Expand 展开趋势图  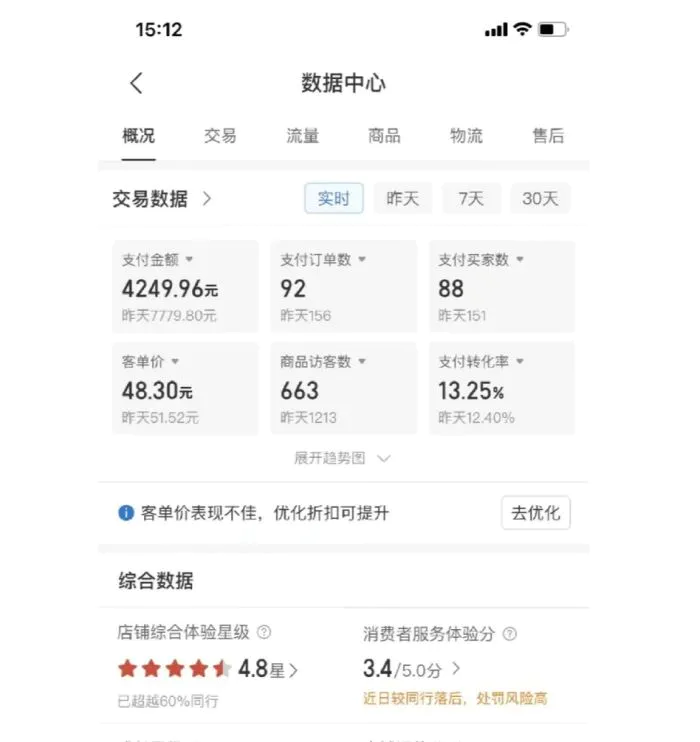pos(342,458)
